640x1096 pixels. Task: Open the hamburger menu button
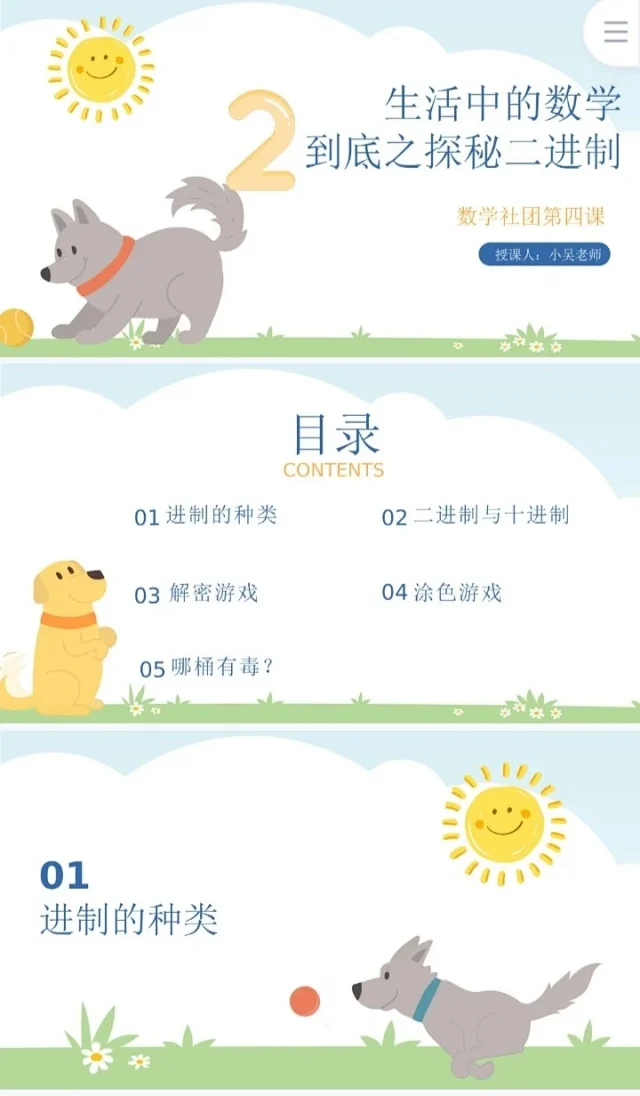[615, 32]
